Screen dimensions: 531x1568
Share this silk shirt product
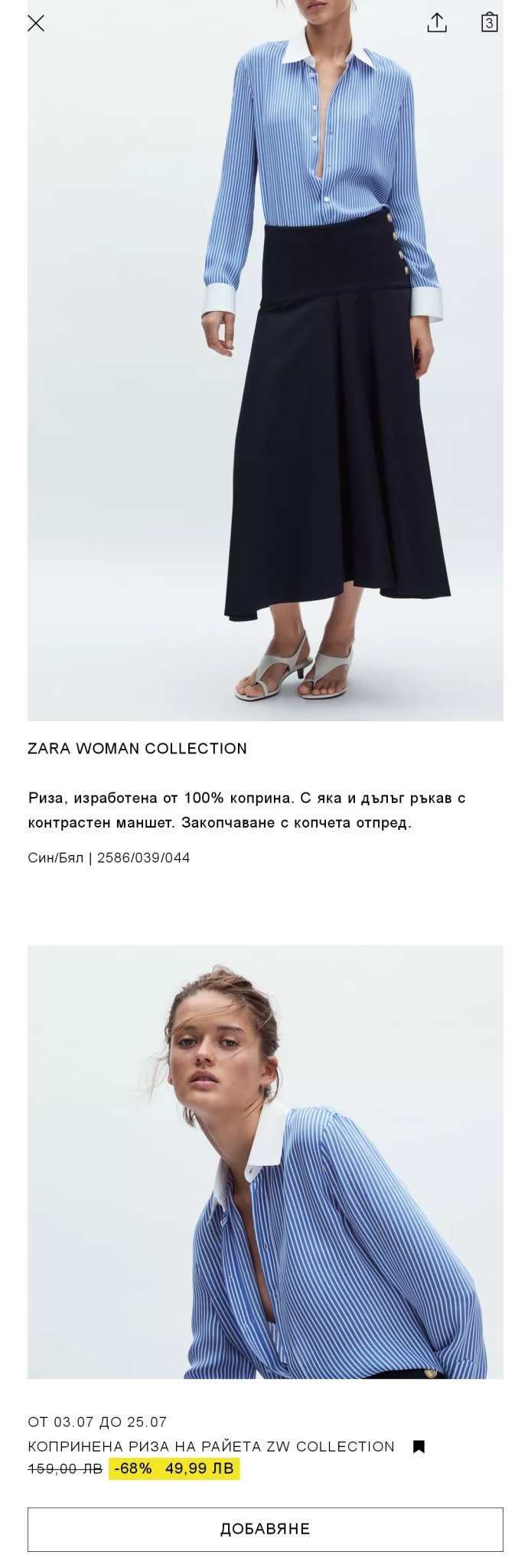click(436, 23)
